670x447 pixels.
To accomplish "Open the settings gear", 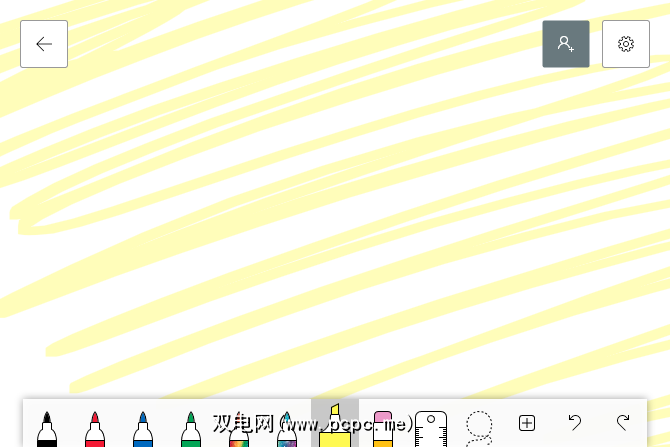I will pos(626,44).
